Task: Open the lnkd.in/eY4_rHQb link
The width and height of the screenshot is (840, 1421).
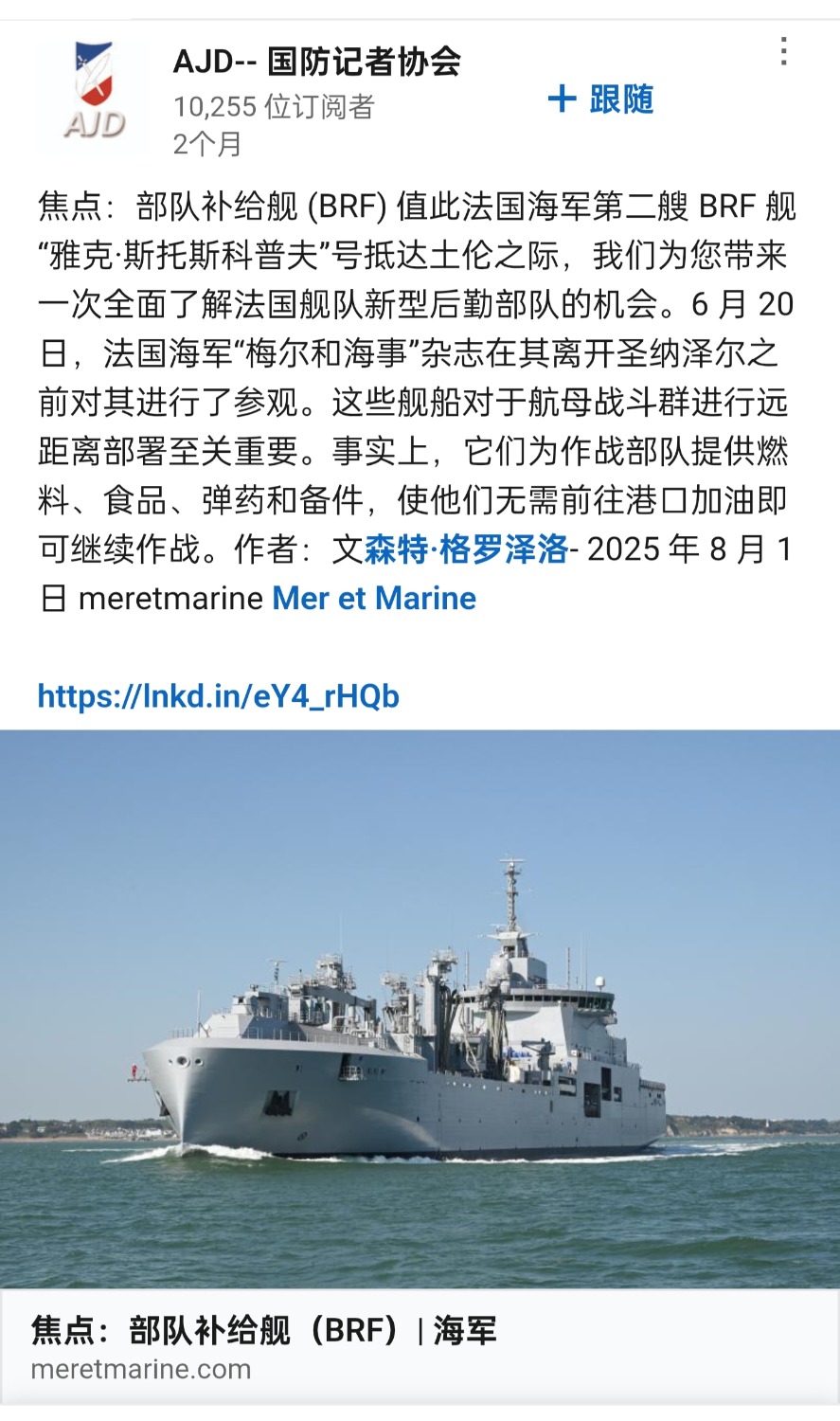Action: [x=218, y=696]
